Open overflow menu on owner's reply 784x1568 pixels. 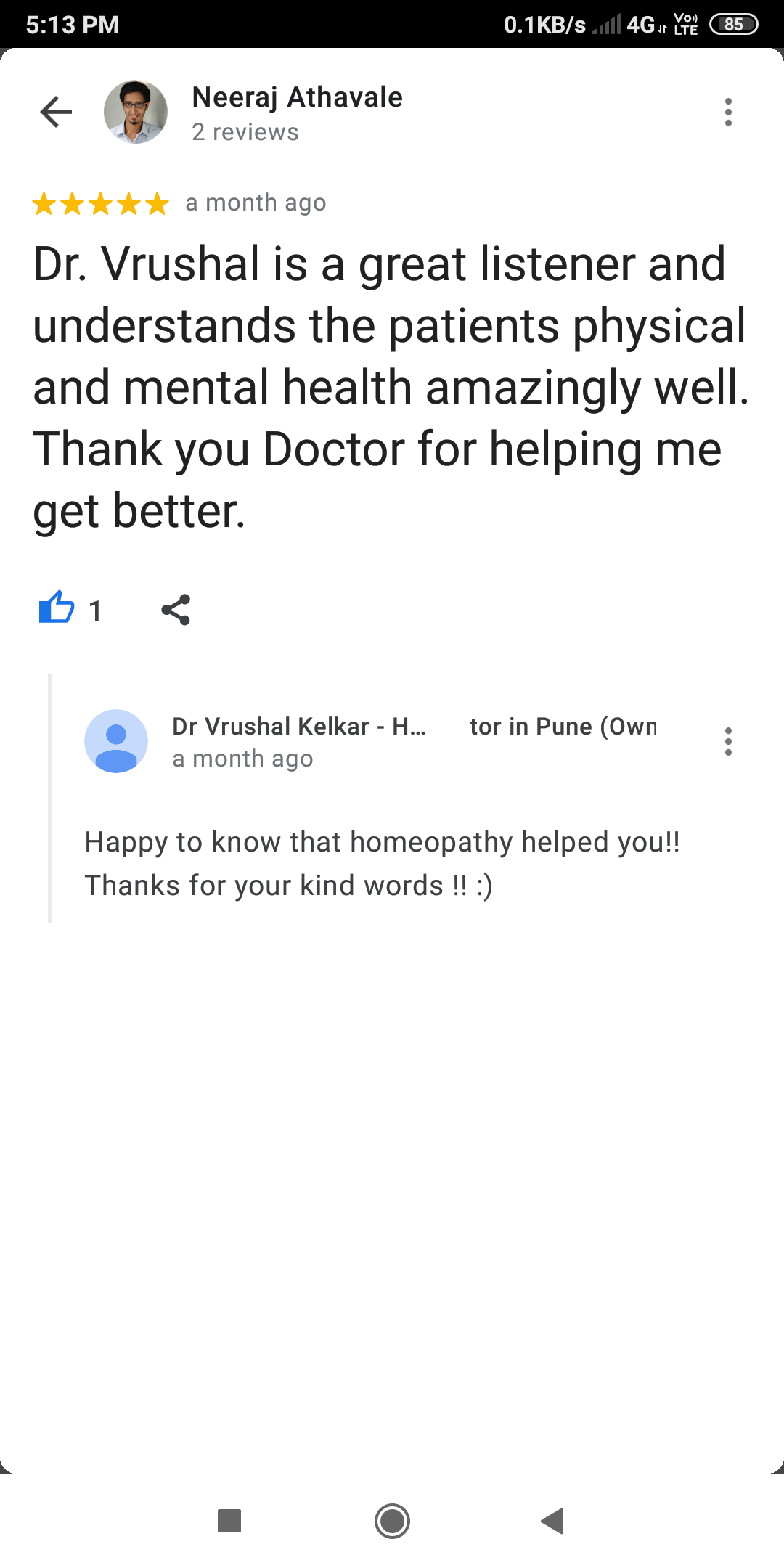coord(728,741)
